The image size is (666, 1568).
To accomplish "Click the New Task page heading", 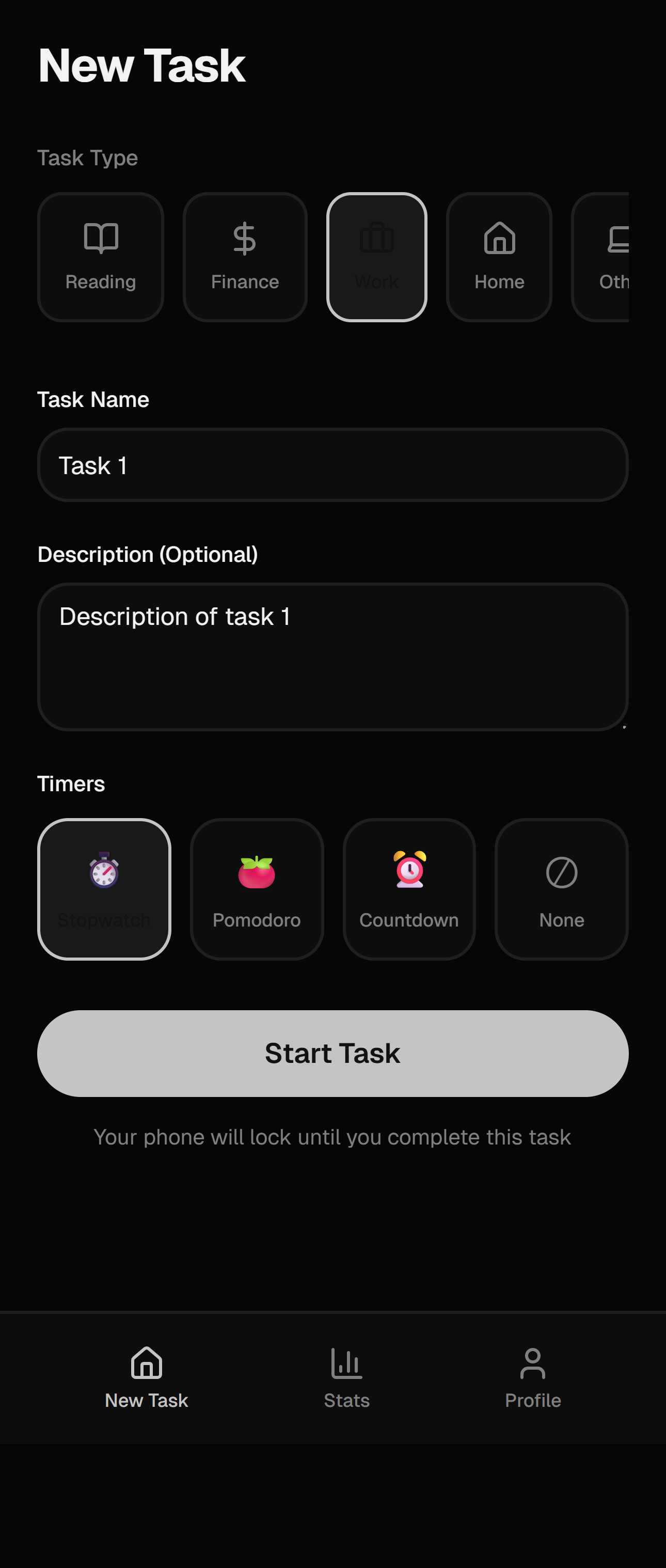I will [x=141, y=65].
